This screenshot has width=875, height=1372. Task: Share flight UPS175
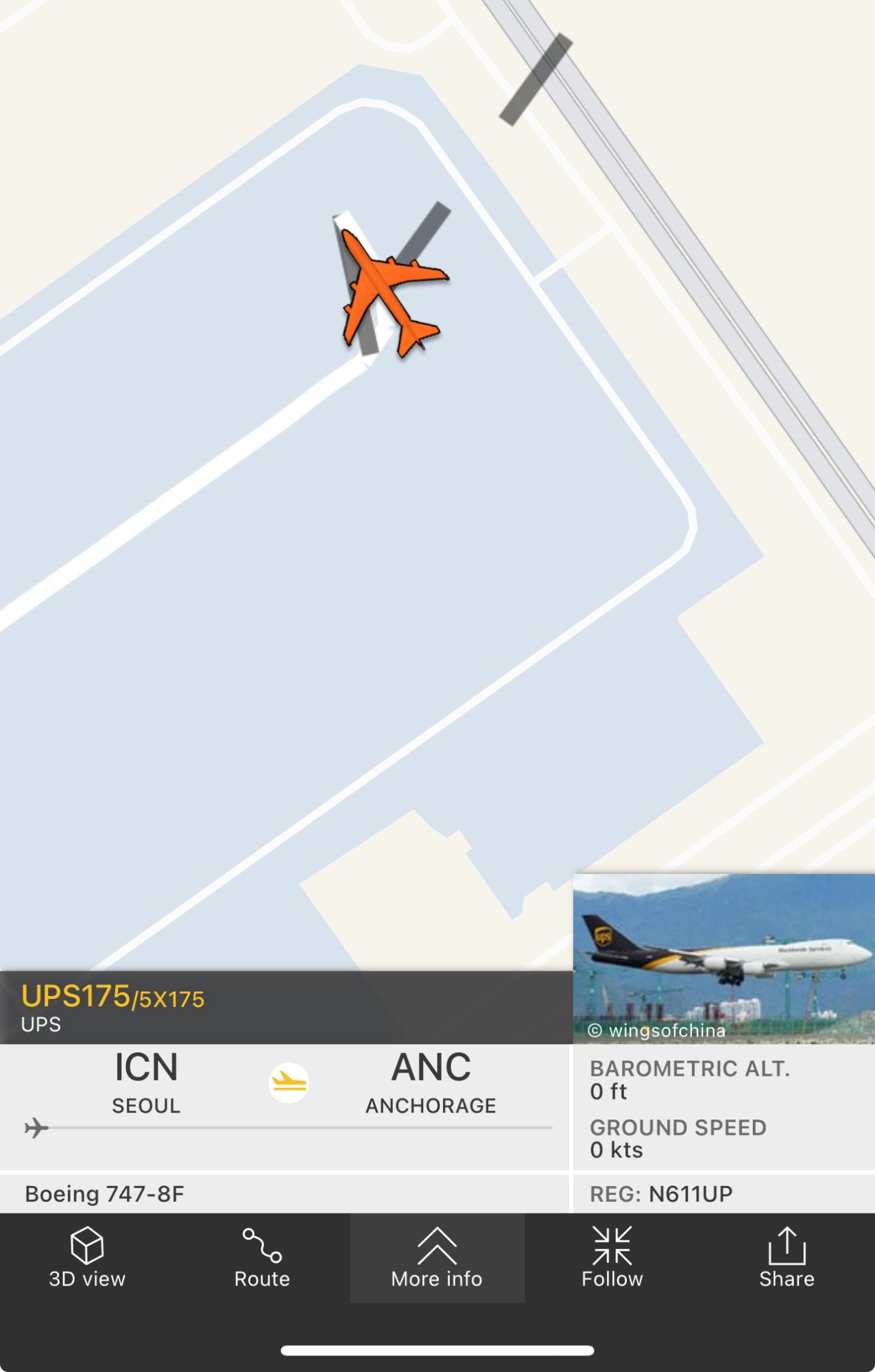(787, 1258)
